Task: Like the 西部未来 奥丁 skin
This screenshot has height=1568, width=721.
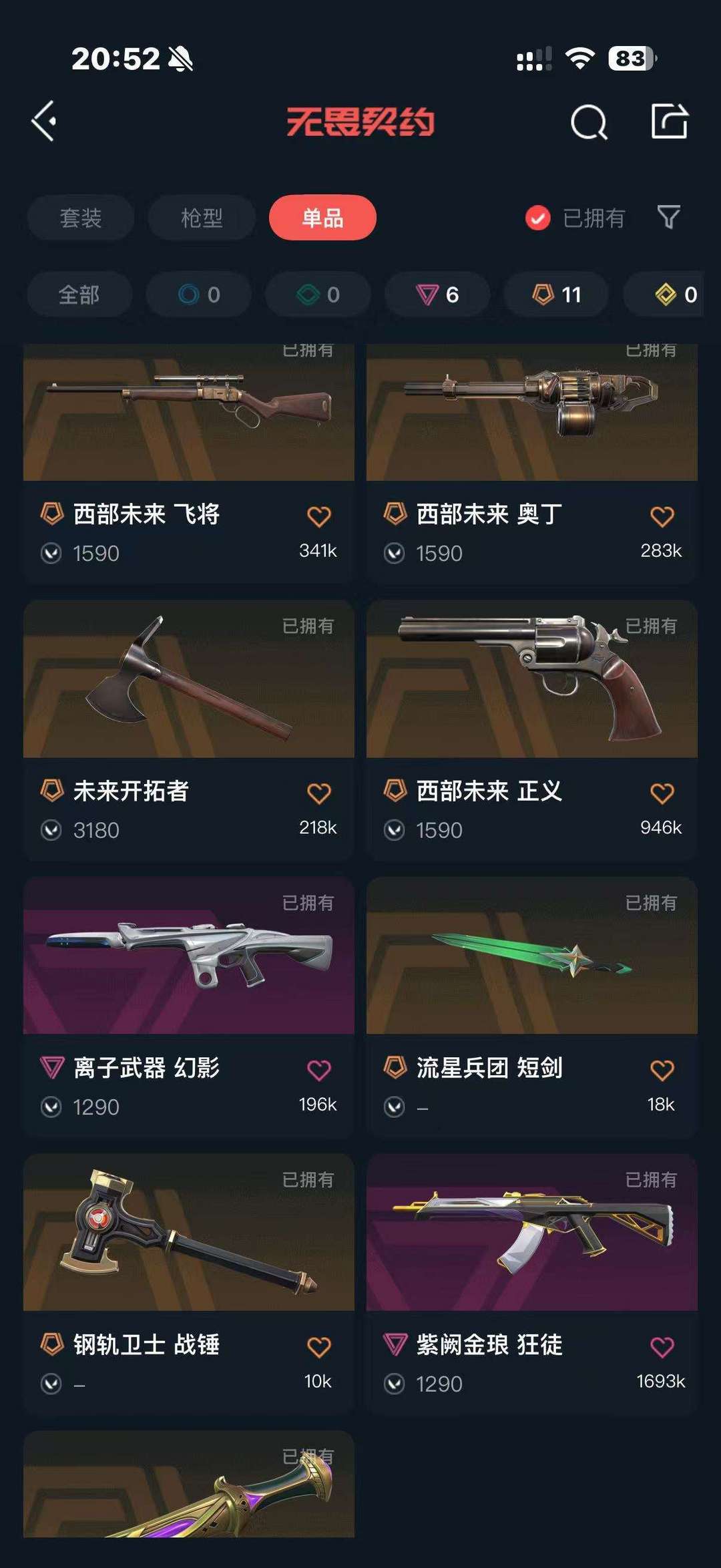Action: click(662, 516)
